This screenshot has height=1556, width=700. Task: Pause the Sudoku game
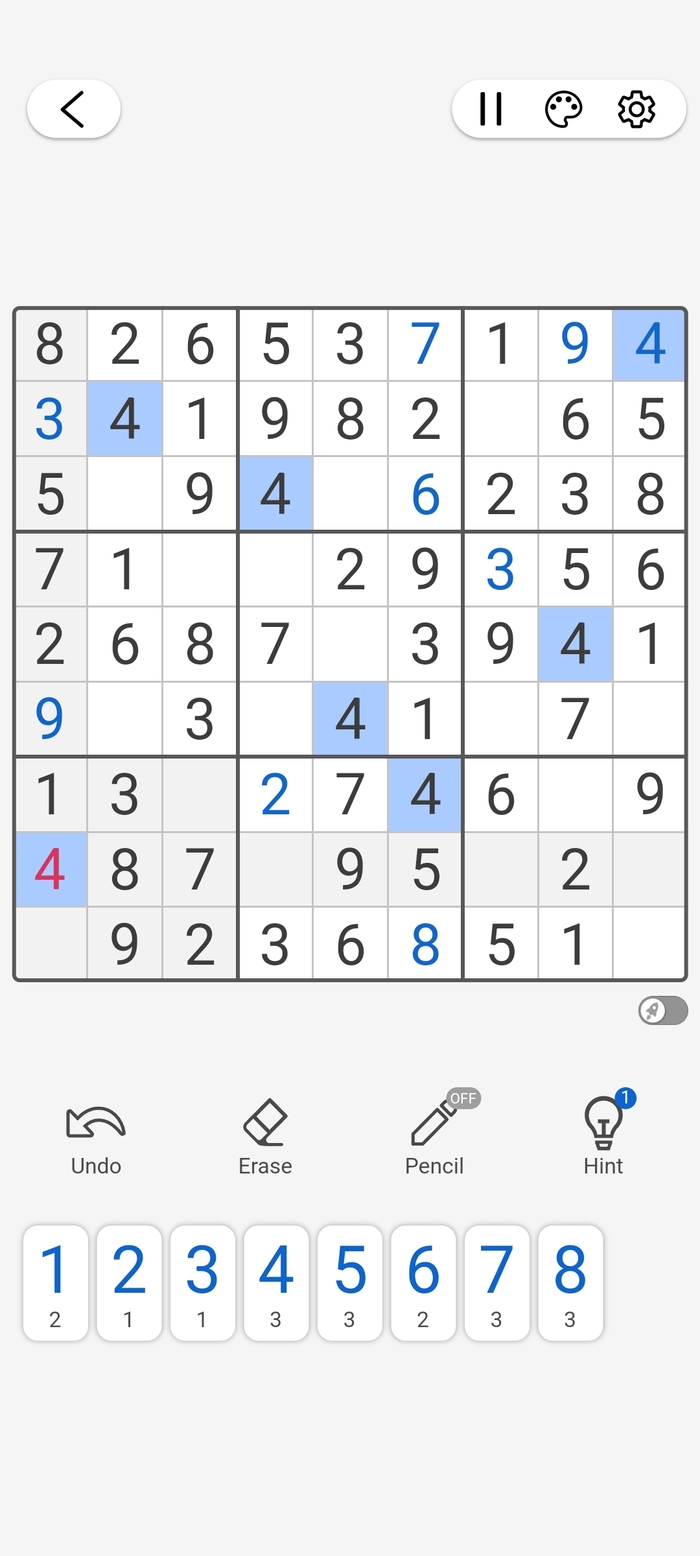490,109
